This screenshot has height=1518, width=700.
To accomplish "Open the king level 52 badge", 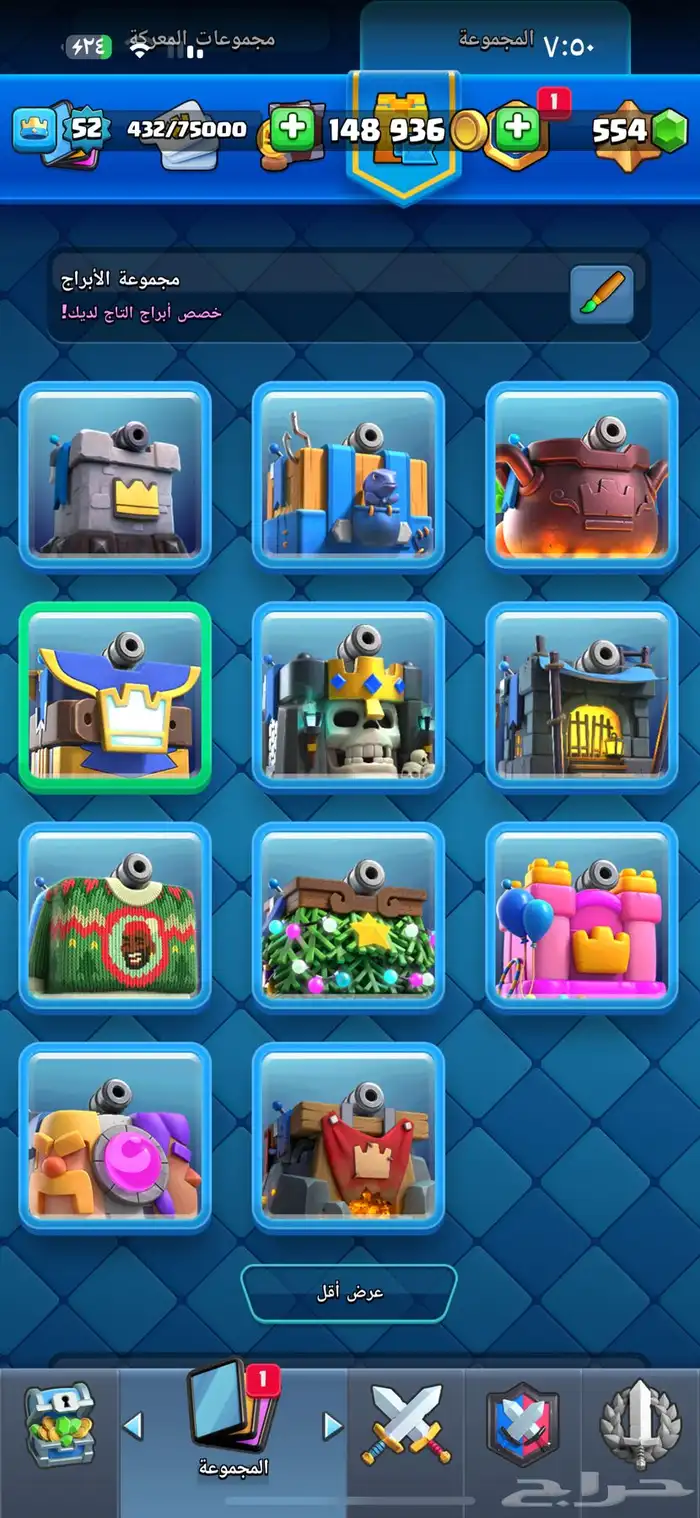I will click(57, 129).
